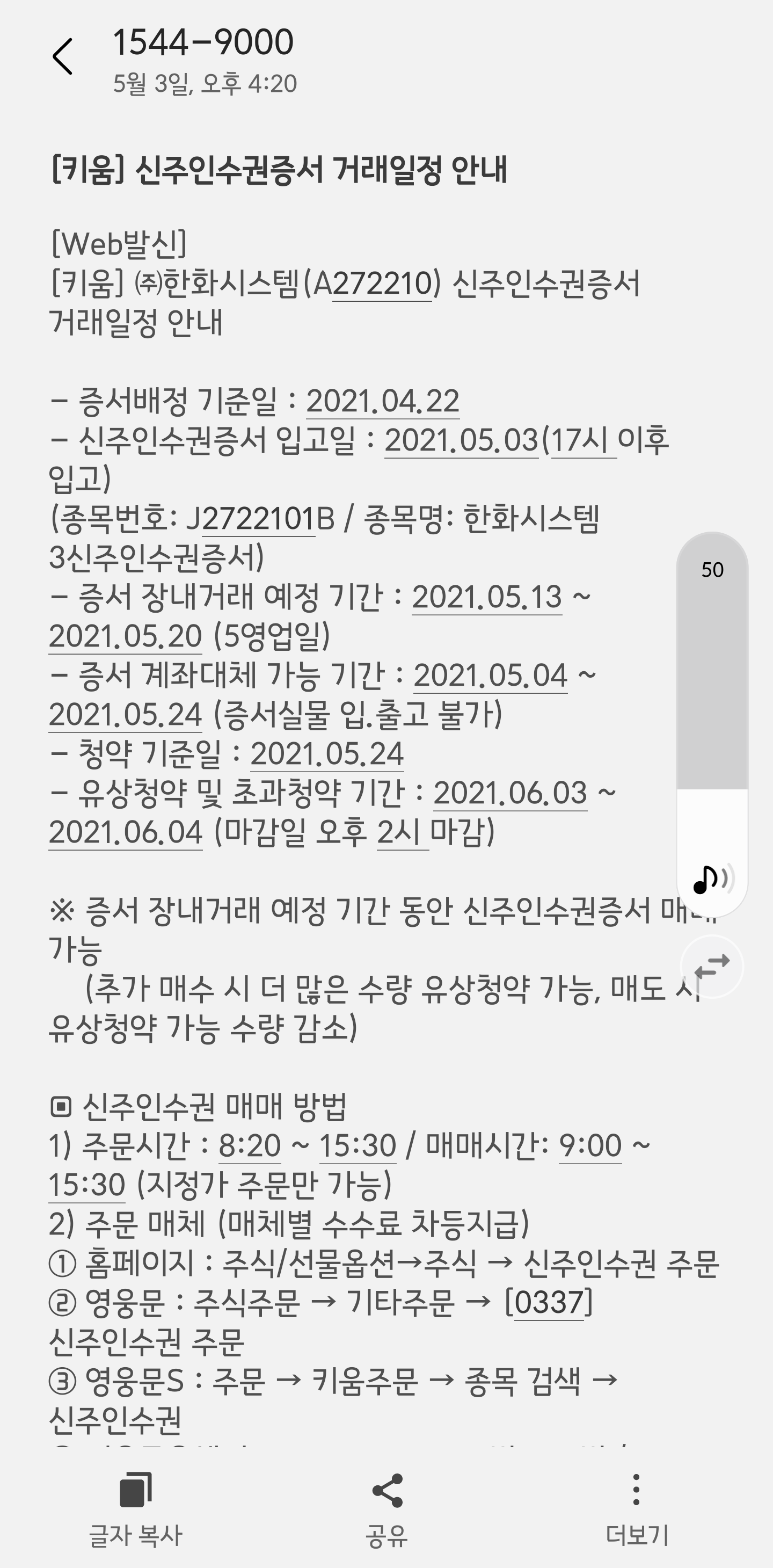This screenshot has height=1568, width=773.
Task: Tap the underlined time 9:00
Action: pyautogui.click(x=590, y=1145)
